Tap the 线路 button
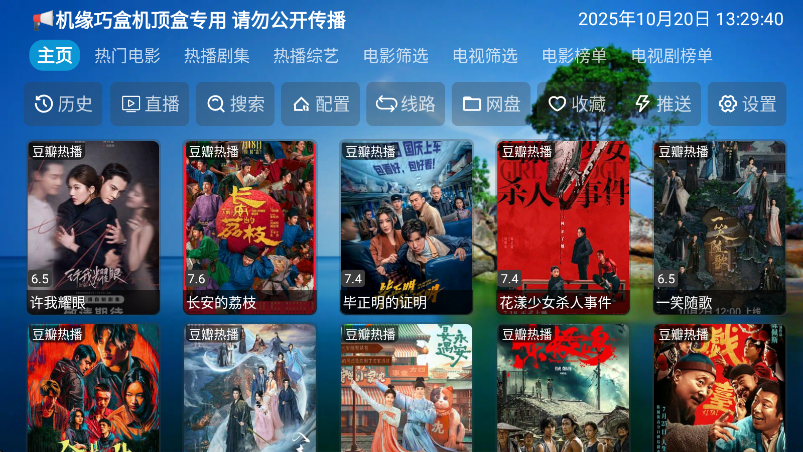 point(406,104)
